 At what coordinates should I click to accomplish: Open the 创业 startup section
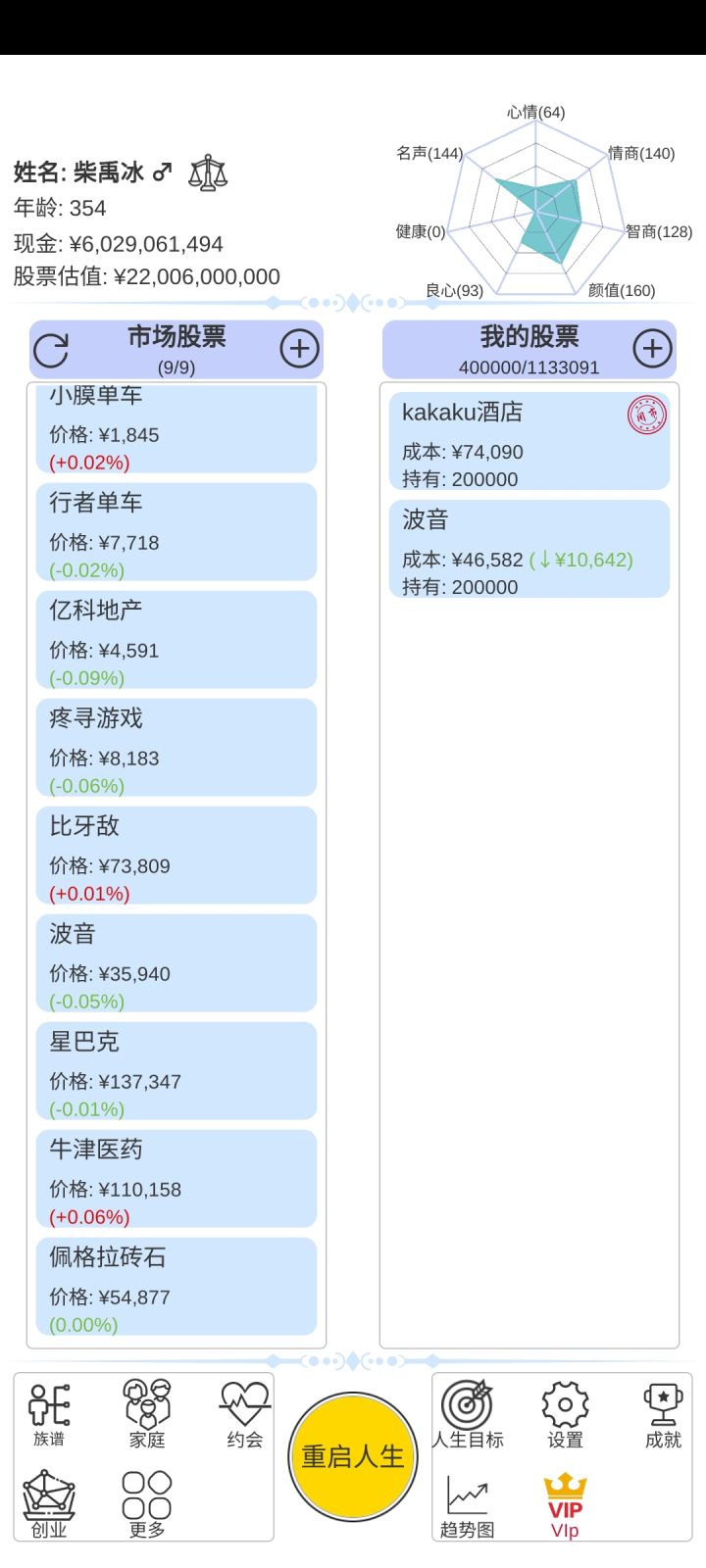(x=49, y=1504)
